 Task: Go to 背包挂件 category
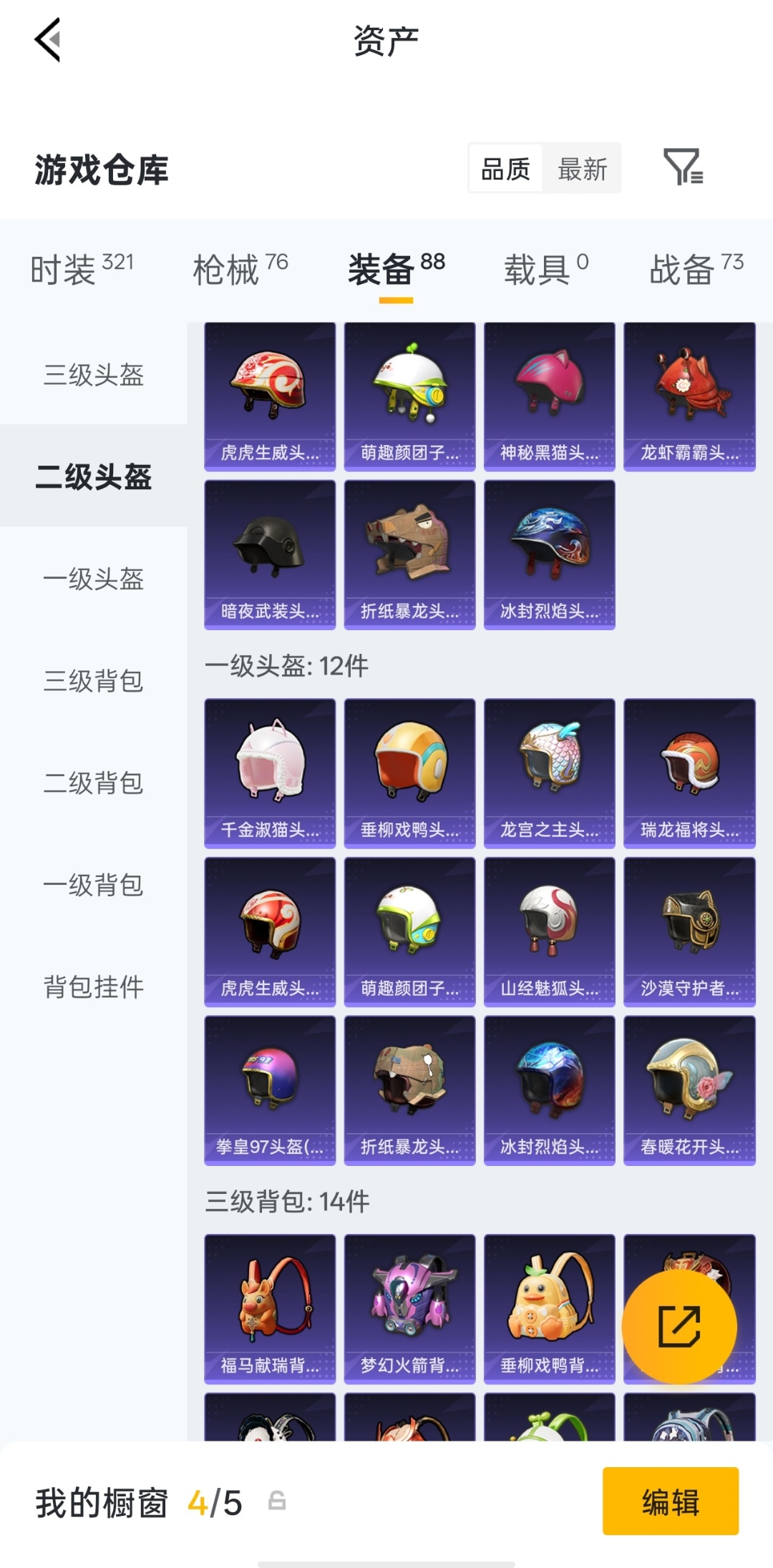(x=94, y=987)
